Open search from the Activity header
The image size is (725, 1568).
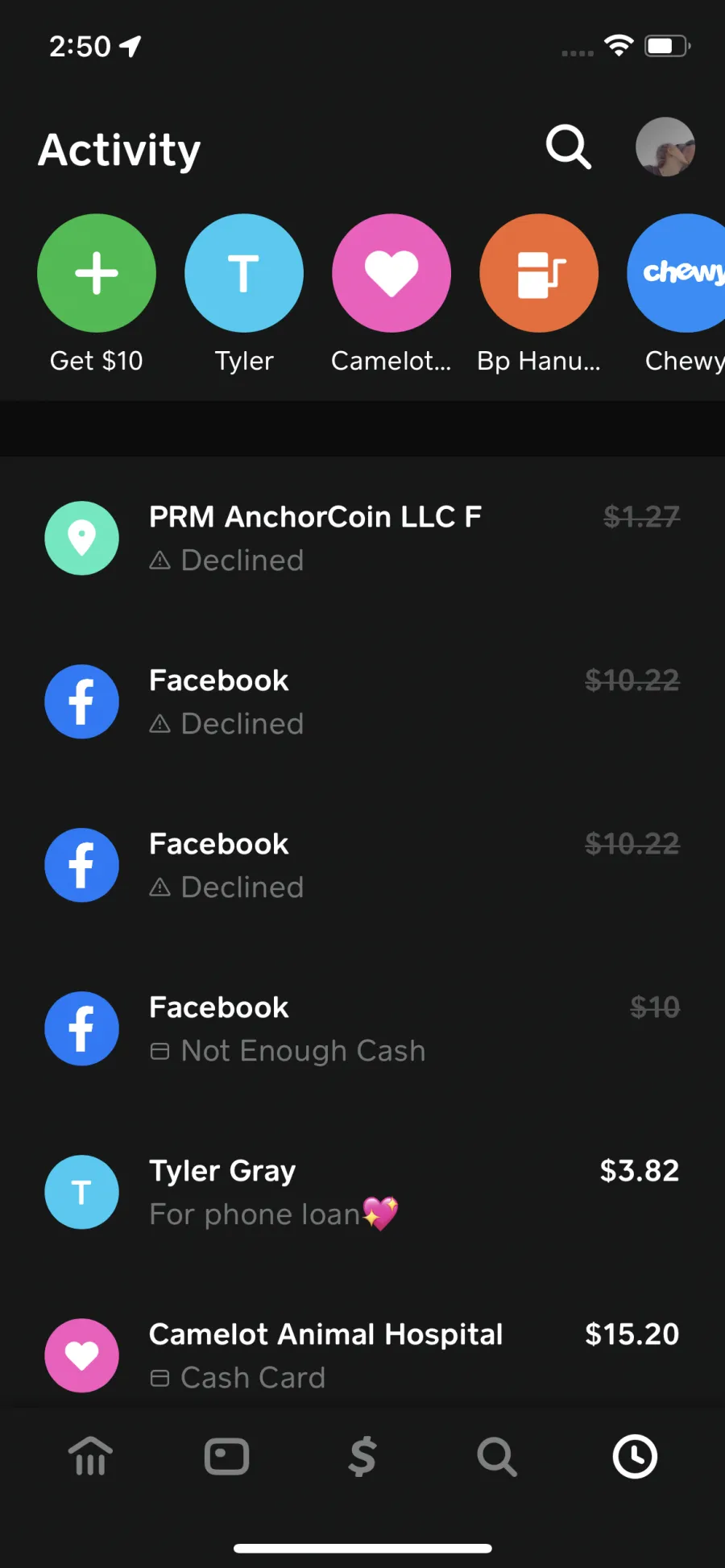coord(569,147)
